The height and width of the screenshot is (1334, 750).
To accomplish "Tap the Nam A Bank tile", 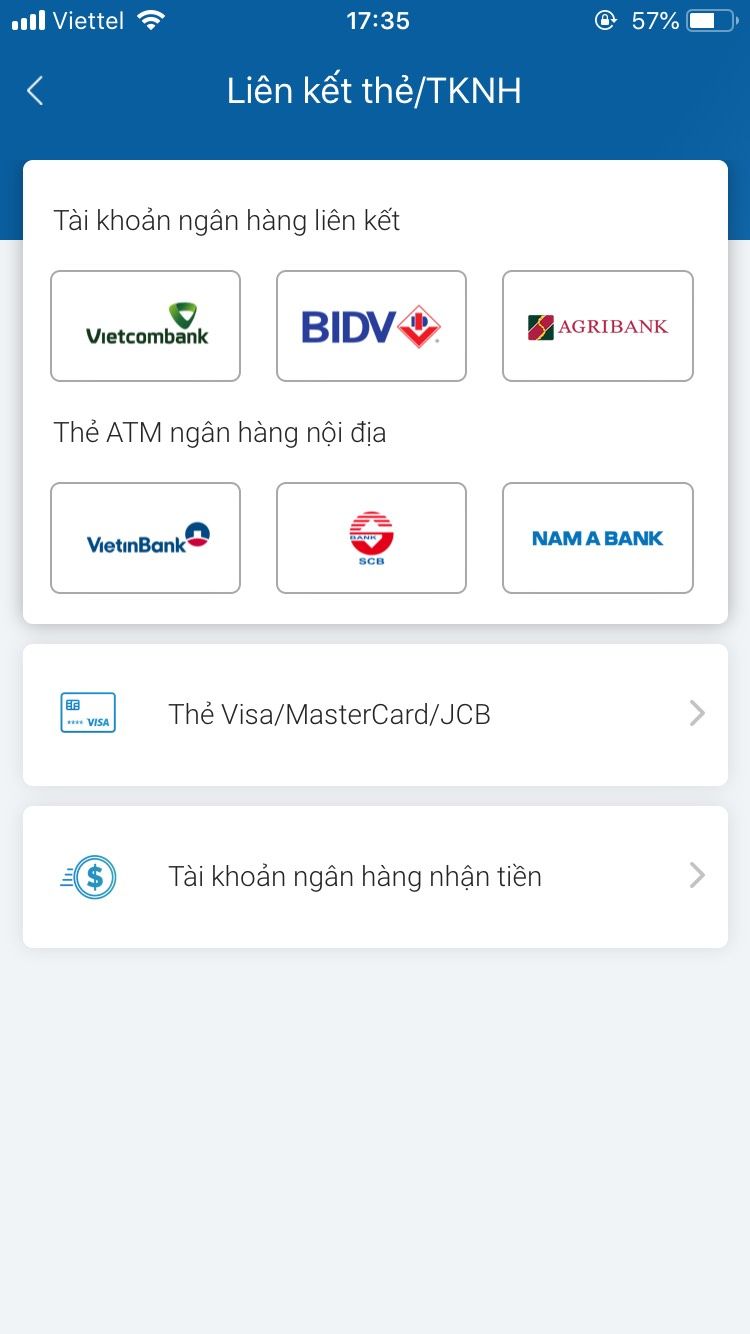I will (597, 538).
